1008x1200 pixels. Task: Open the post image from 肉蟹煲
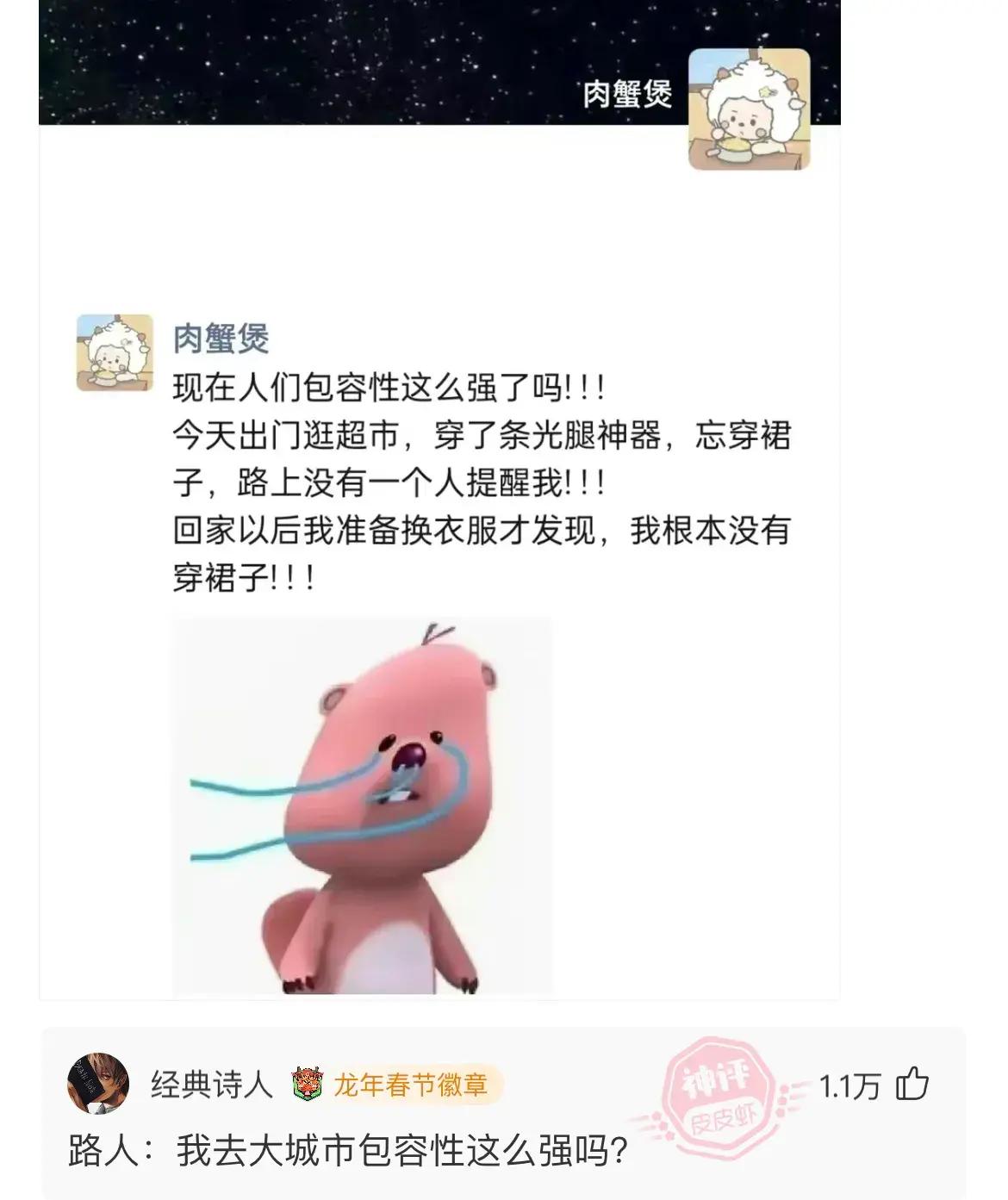point(362,805)
